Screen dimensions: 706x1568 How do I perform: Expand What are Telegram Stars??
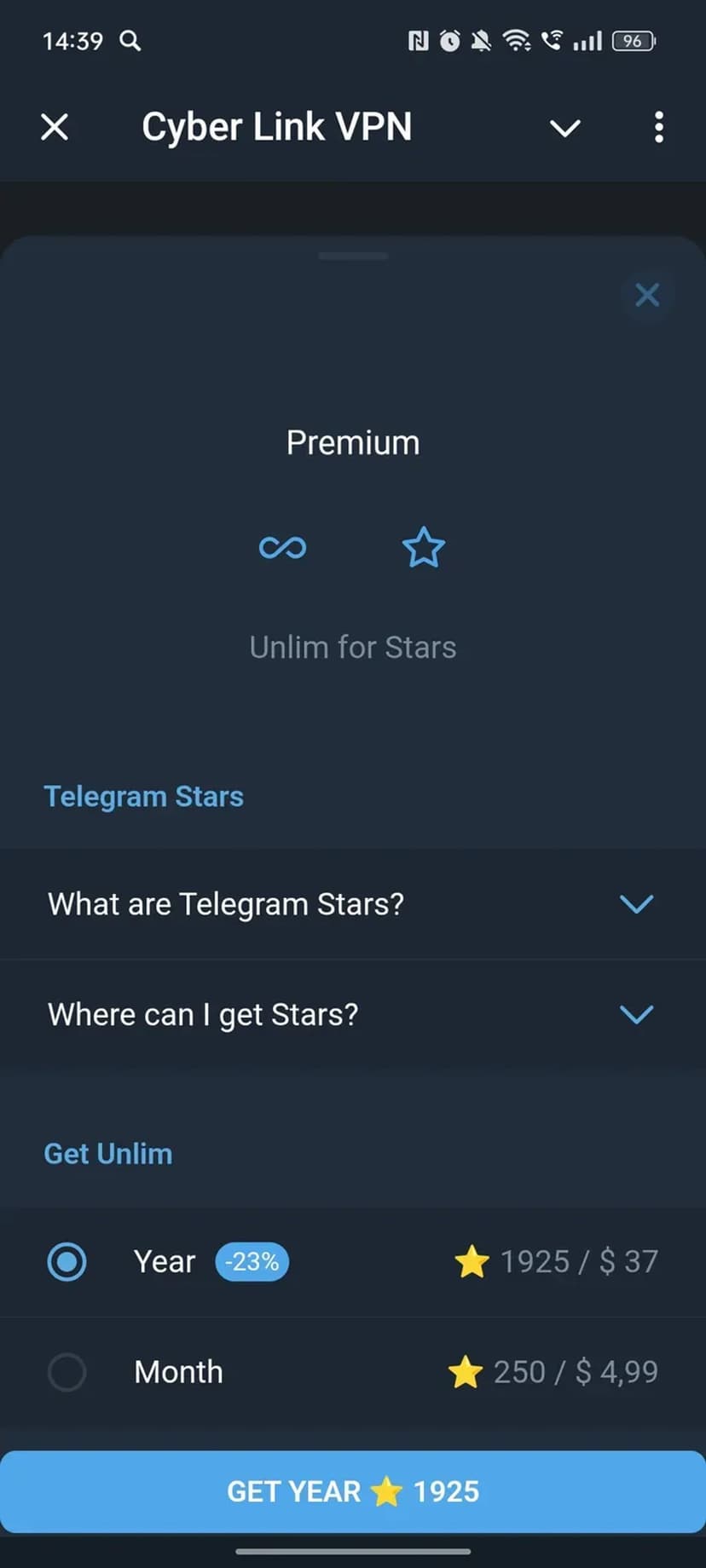click(x=352, y=904)
